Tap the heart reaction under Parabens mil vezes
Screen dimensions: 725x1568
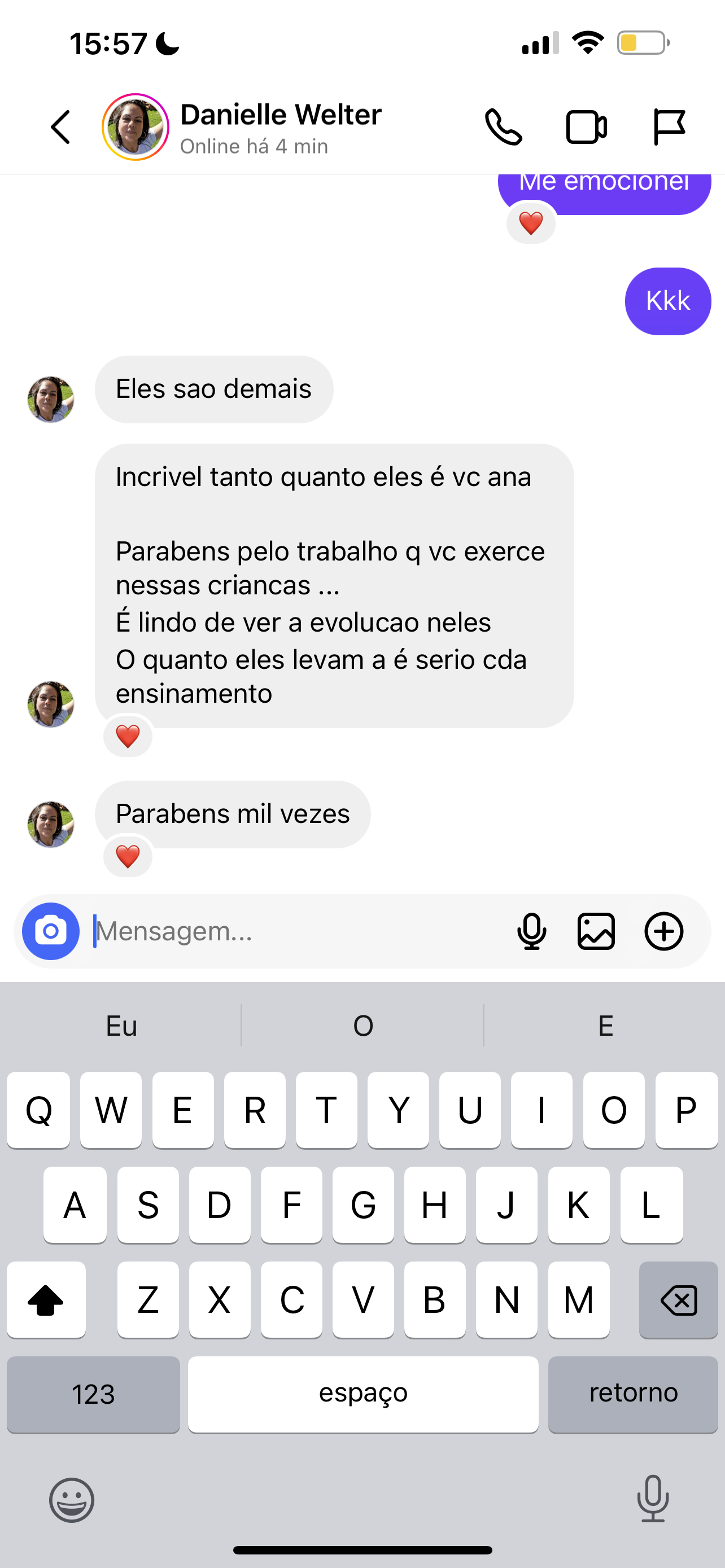(128, 856)
